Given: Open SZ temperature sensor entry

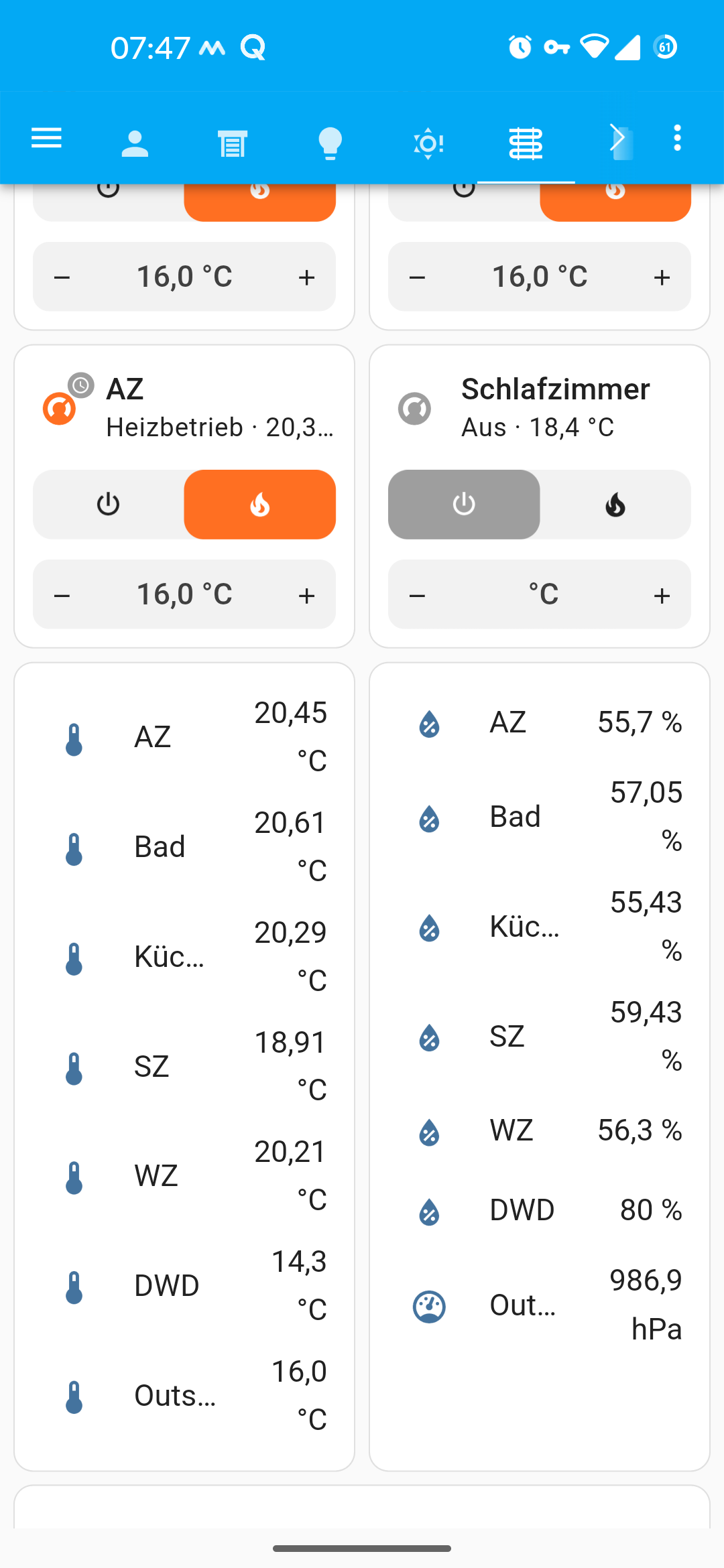Looking at the screenshot, I should coord(184,1066).
